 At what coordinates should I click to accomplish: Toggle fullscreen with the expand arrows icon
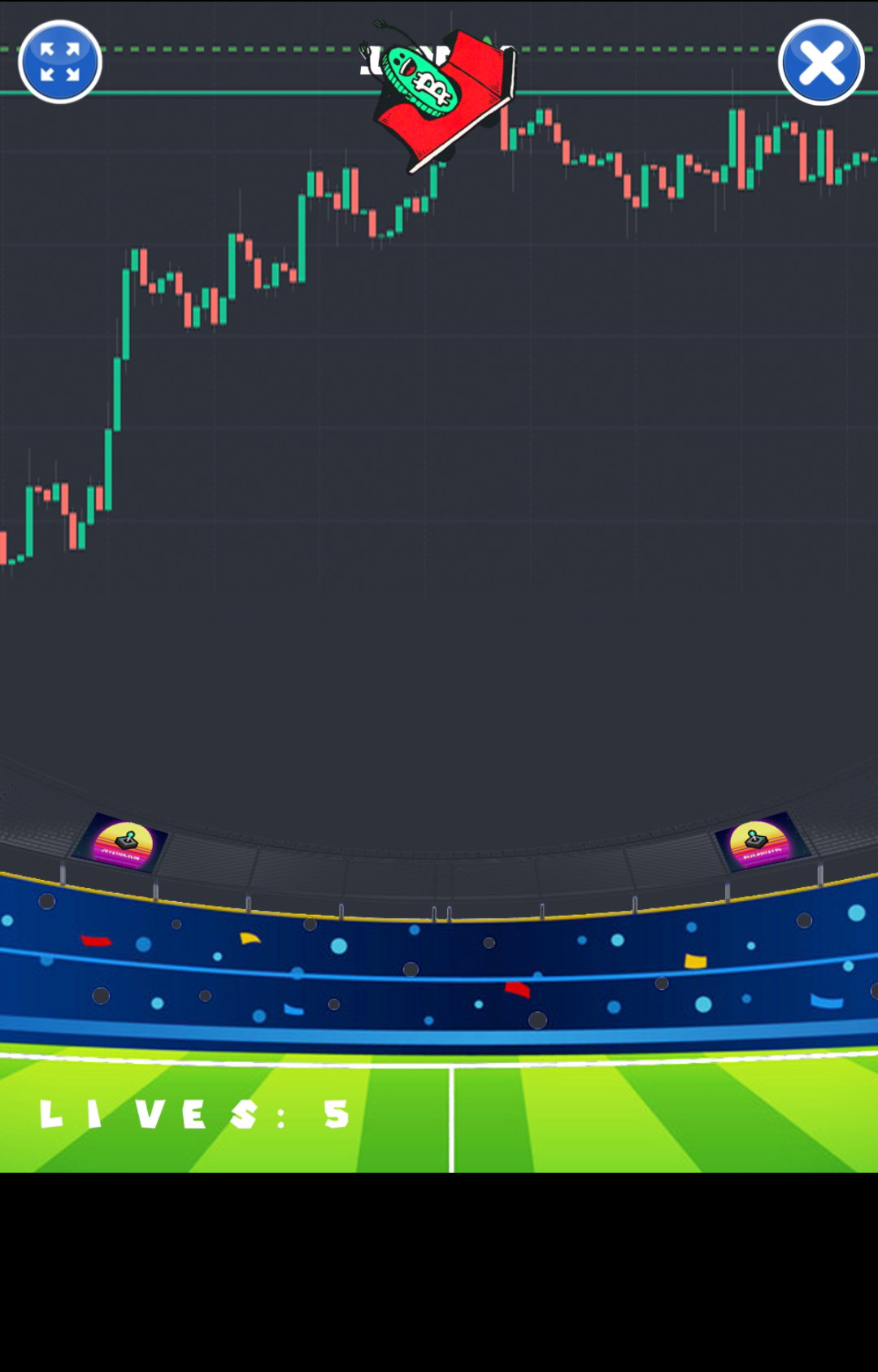click(60, 62)
